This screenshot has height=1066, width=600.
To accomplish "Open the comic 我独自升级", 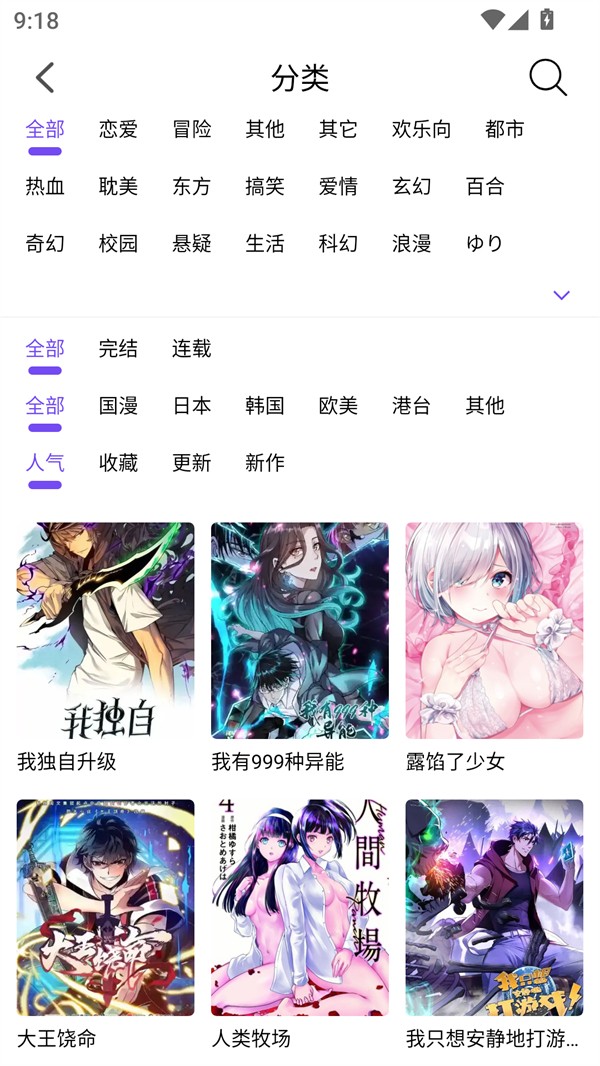I will 105,631.
